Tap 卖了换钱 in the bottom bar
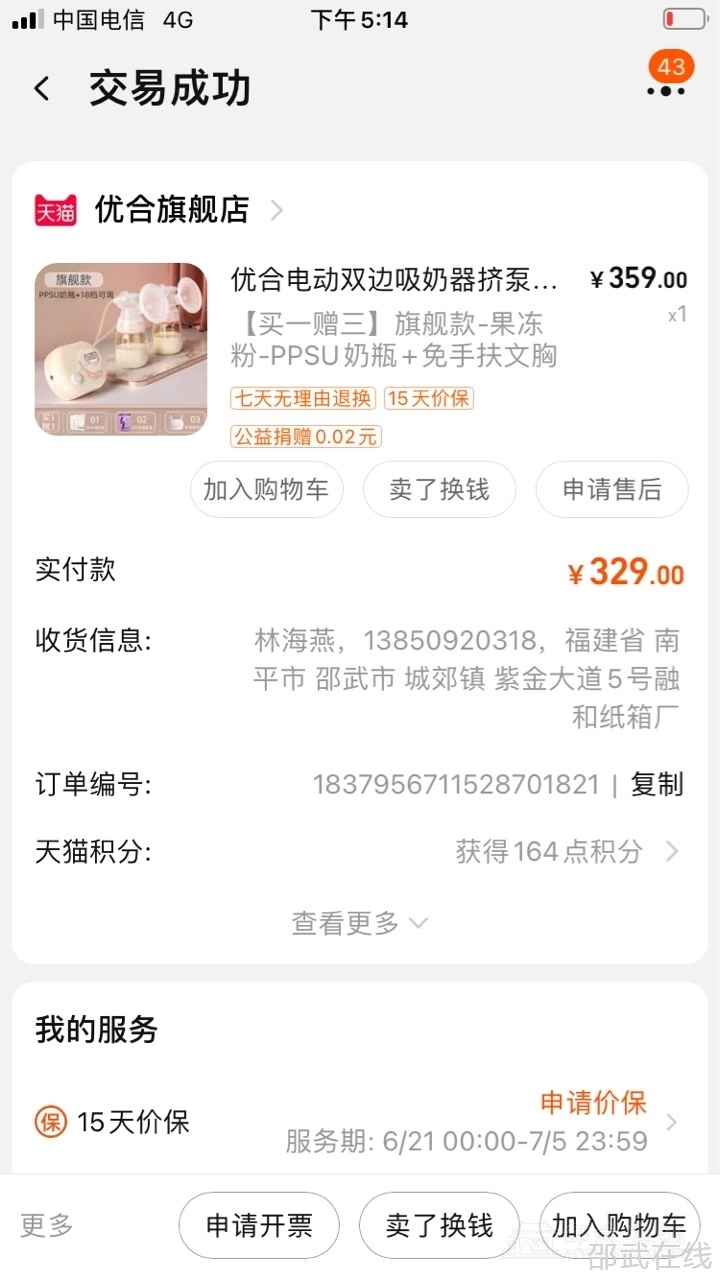Image resolution: width=720 pixels, height=1280 pixels. [439, 1225]
